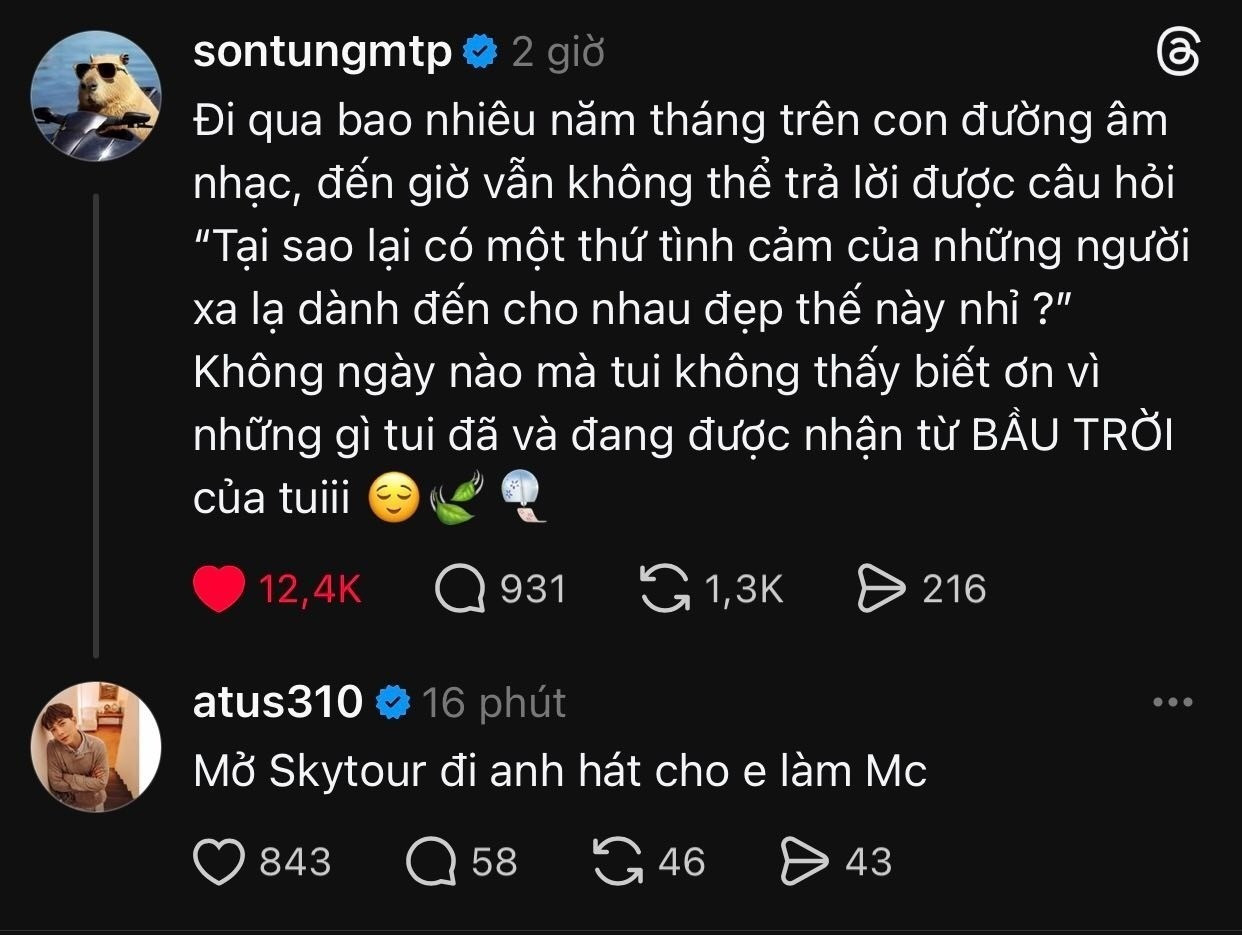Tap the Threads logo icon on the post
Image resolution: width=1242 pixels, height=935 pixels.
click(x=1176, y=53)
